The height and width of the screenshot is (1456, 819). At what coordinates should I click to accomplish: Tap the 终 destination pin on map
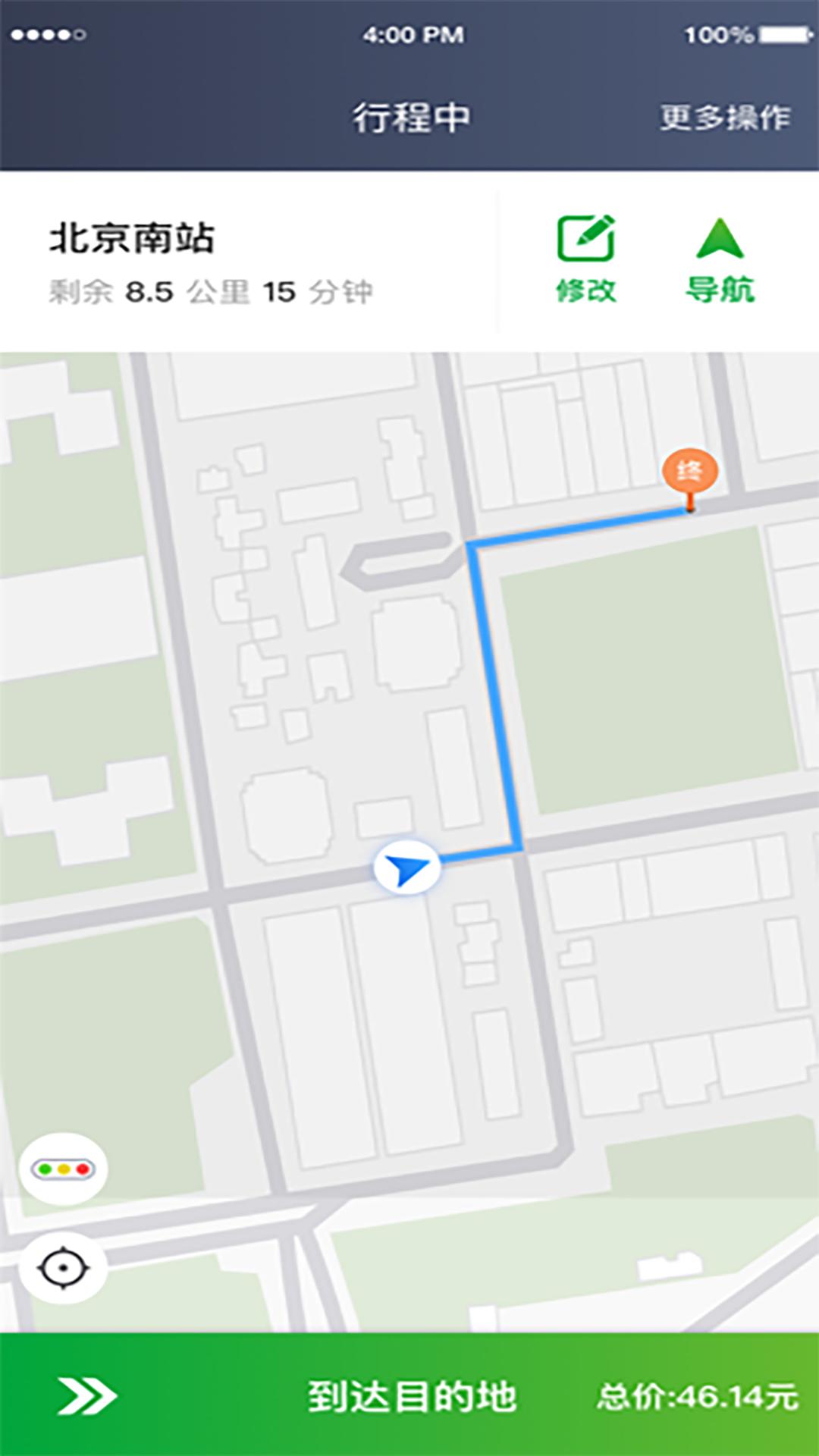689,473
